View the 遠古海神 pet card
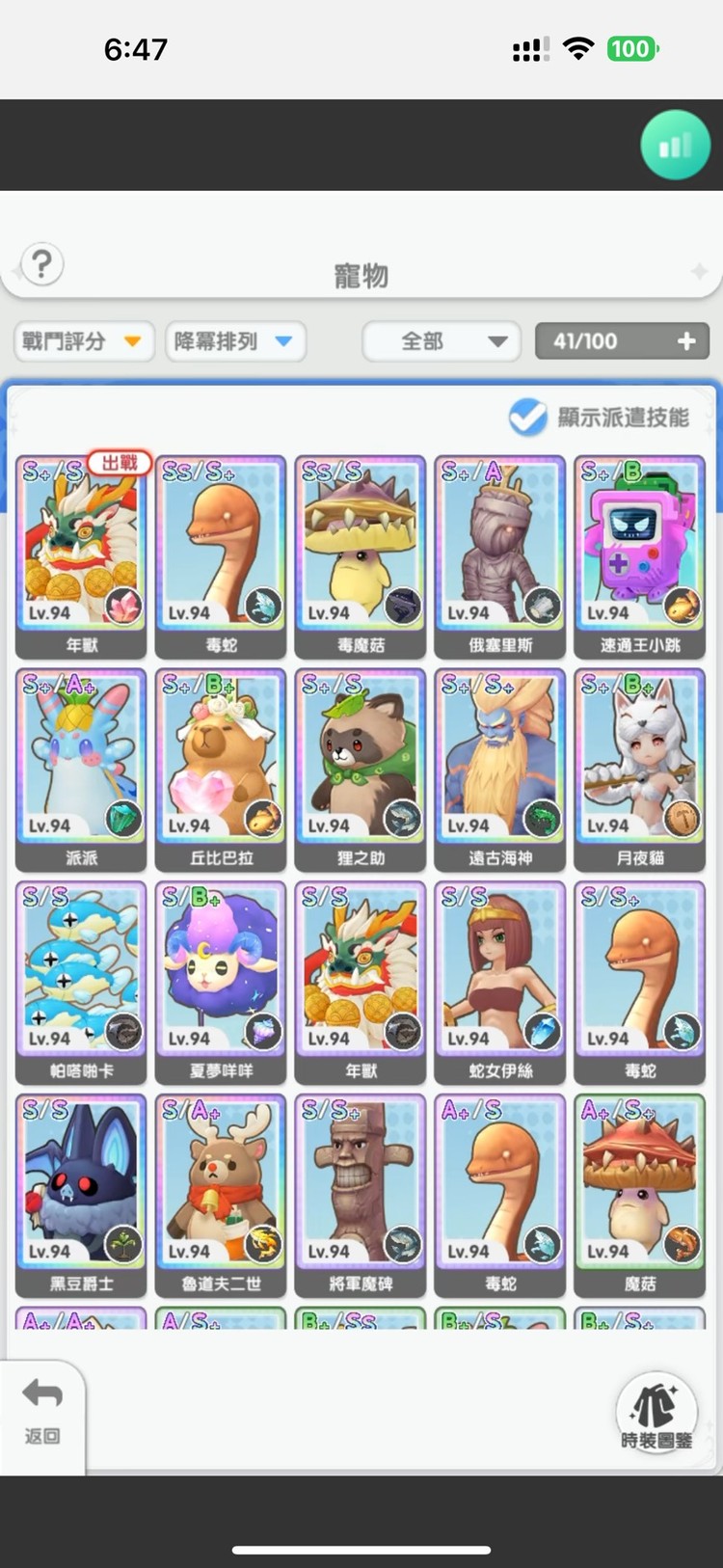The width and height of the screenshot is (723, 1568). (x=499, y=768)
